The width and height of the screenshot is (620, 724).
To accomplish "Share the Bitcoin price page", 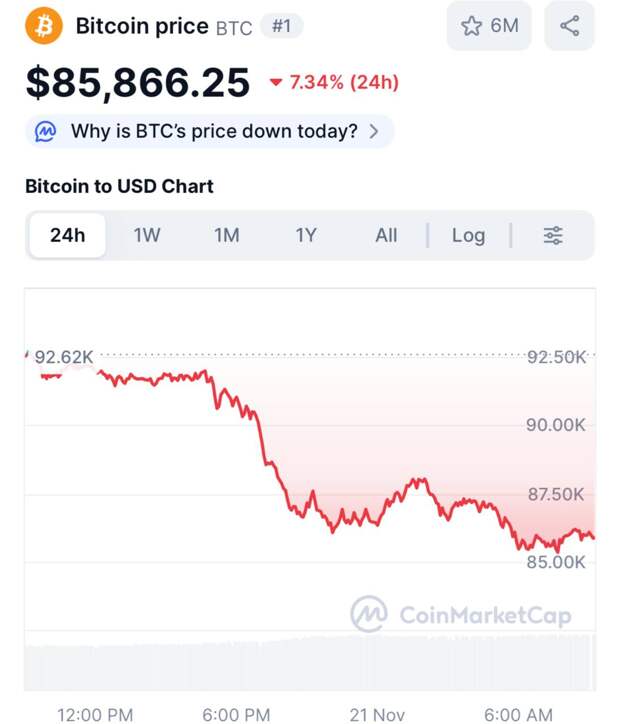I will point(569,26).
